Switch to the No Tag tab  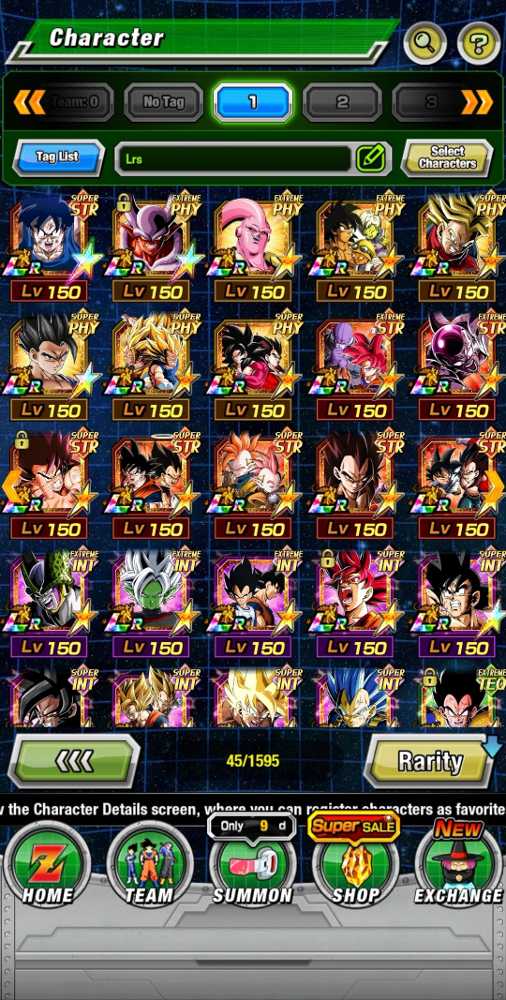point(163,102)
